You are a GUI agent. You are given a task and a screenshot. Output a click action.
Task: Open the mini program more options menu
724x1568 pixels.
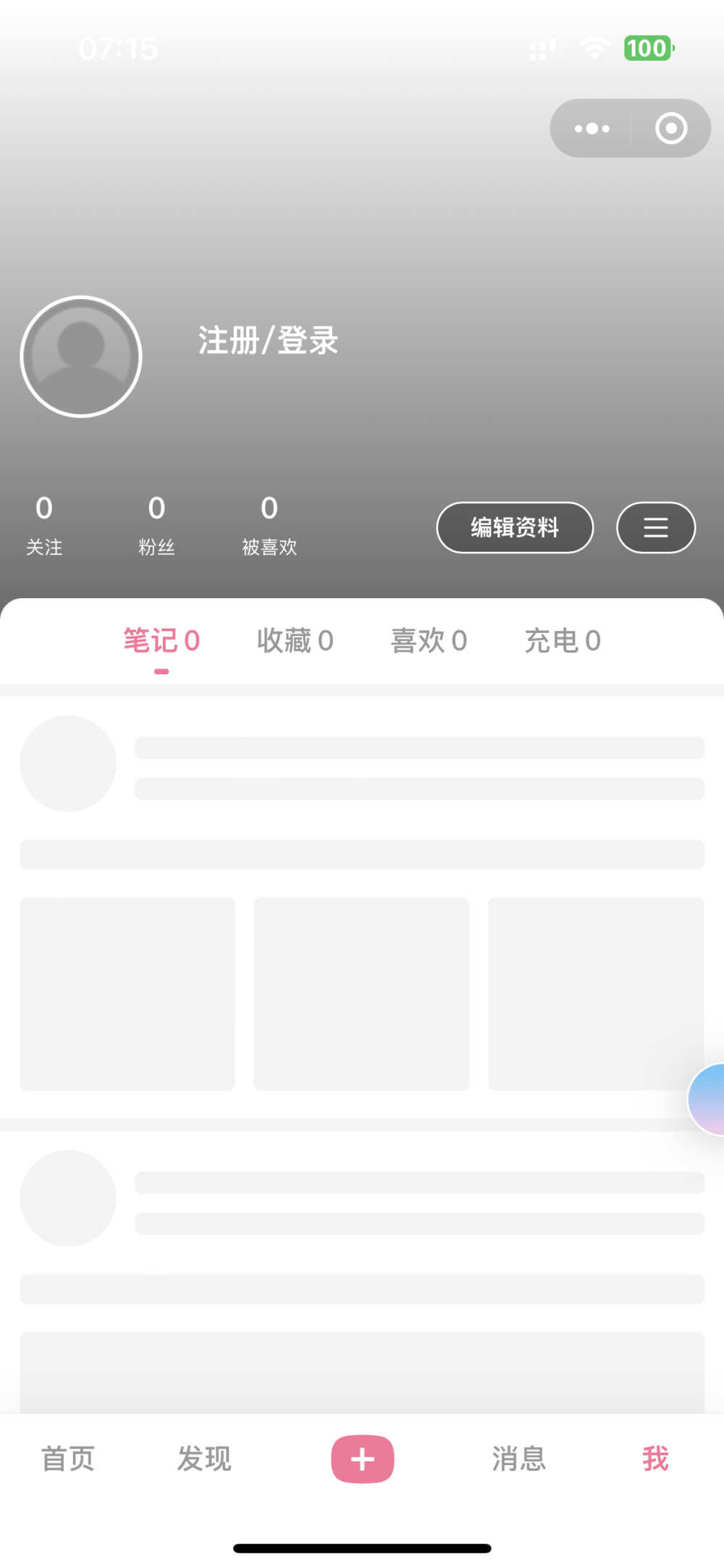click(592, 129)
